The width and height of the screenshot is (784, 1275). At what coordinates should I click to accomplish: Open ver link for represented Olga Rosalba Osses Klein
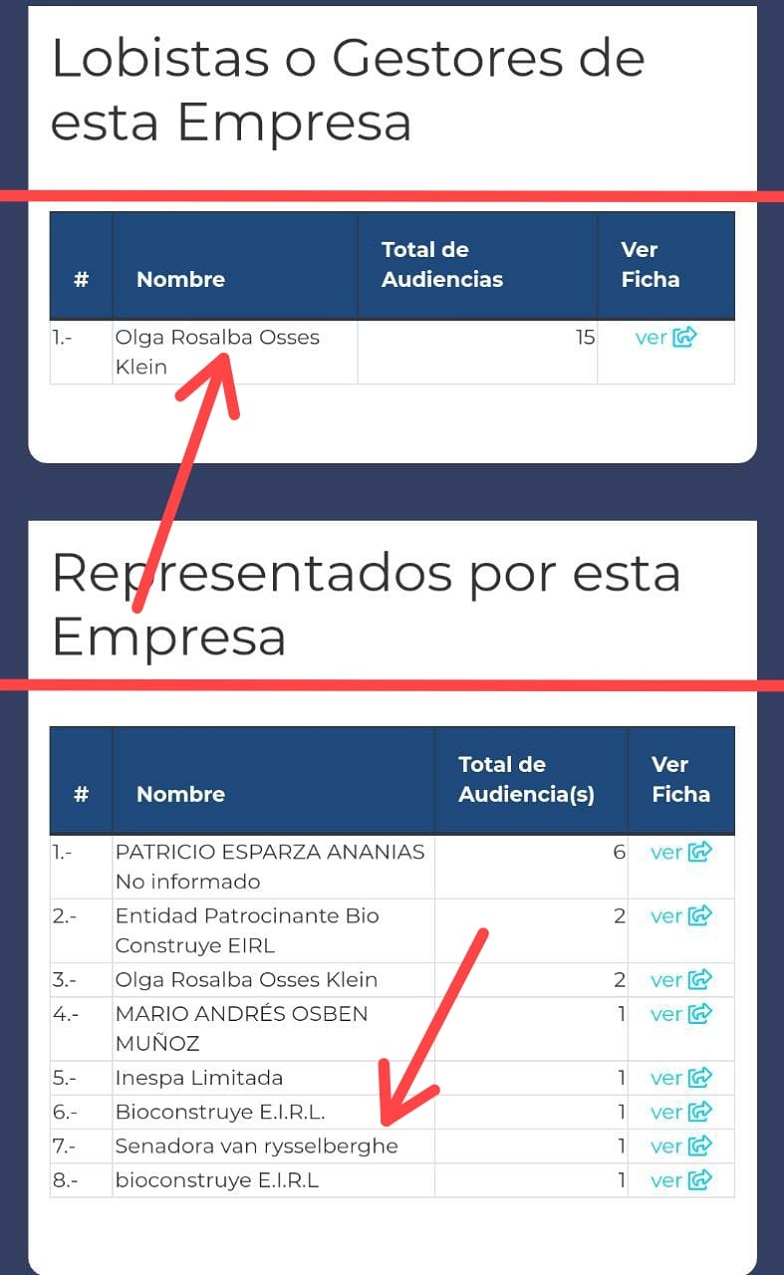[680, 981]
